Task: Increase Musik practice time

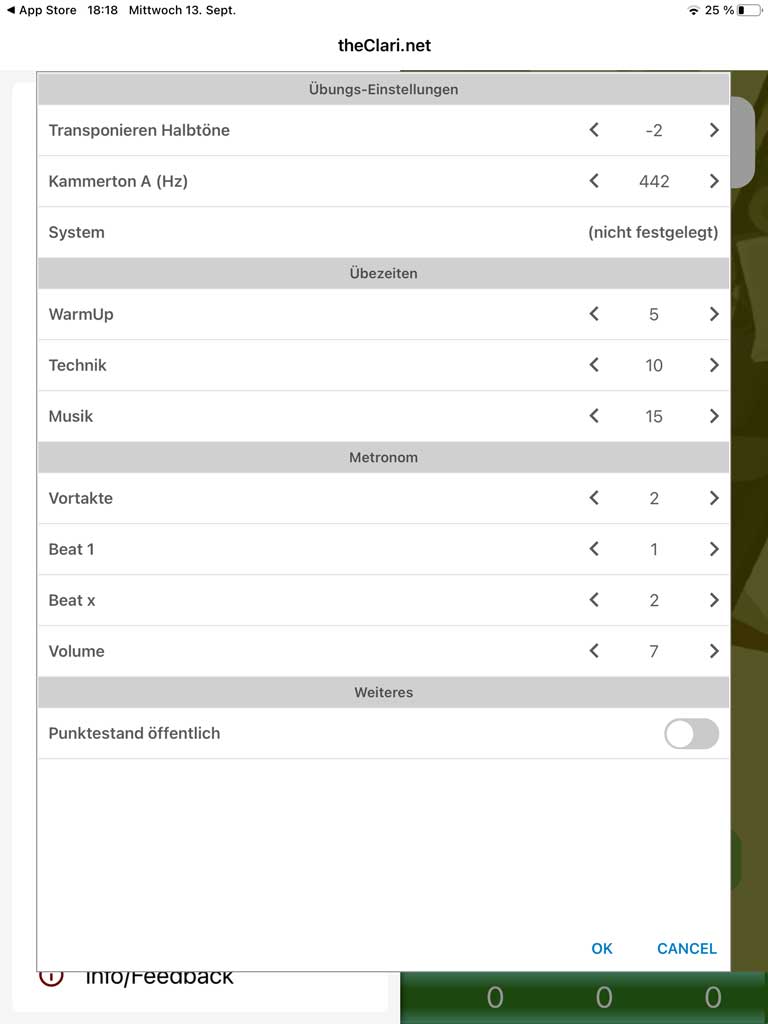Action: tap(714, 416)
